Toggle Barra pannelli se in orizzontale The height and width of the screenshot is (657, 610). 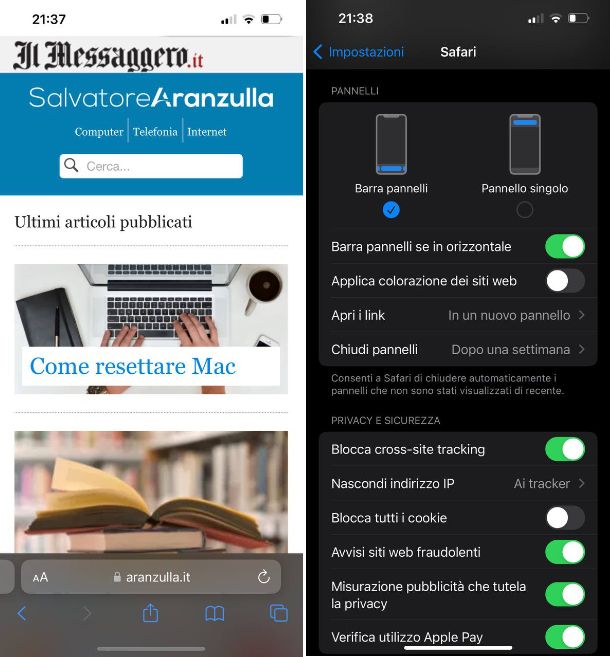pos(564,246)
